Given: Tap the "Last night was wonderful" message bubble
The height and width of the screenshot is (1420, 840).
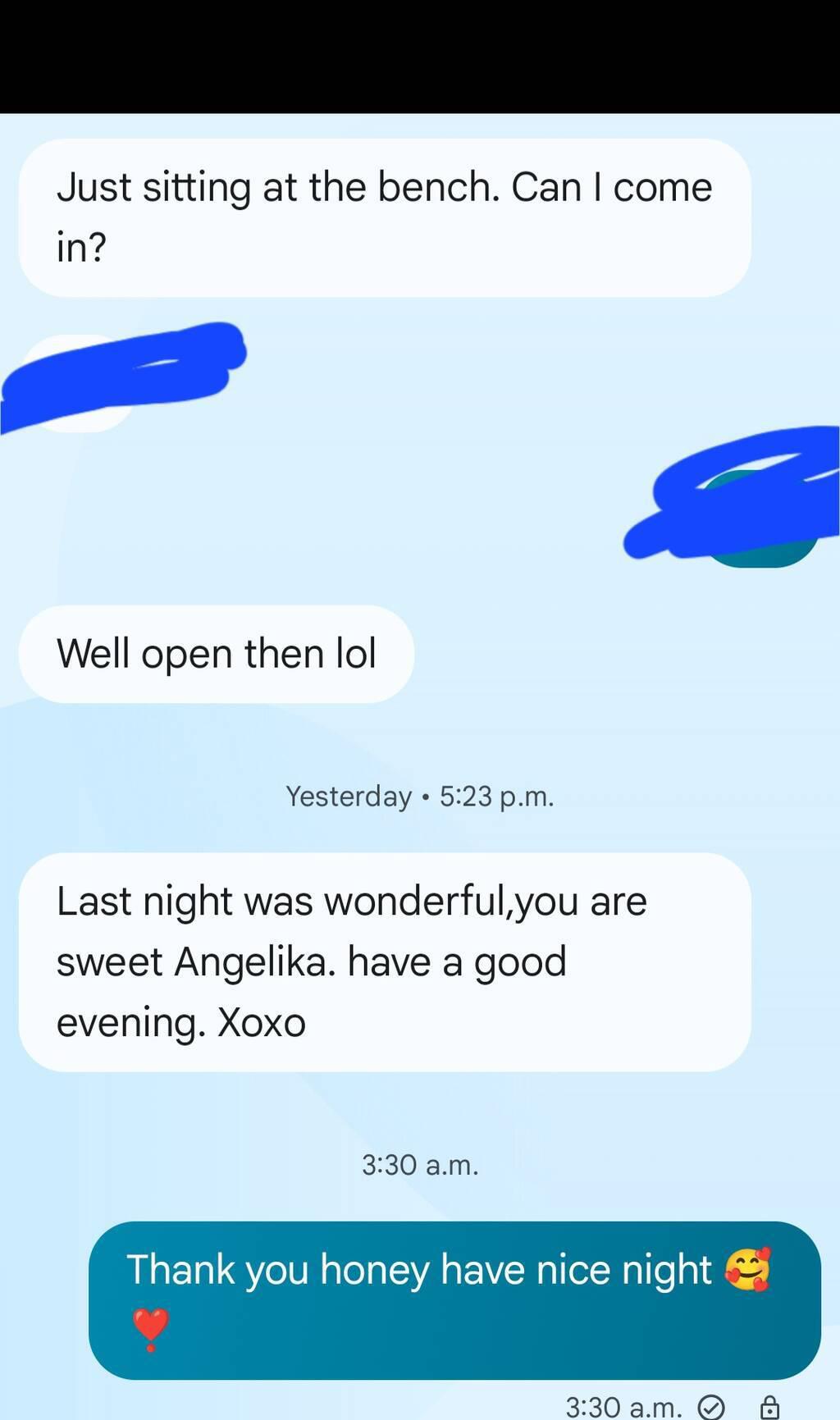Looking at the screenshot, I should [x=384, y=961].
